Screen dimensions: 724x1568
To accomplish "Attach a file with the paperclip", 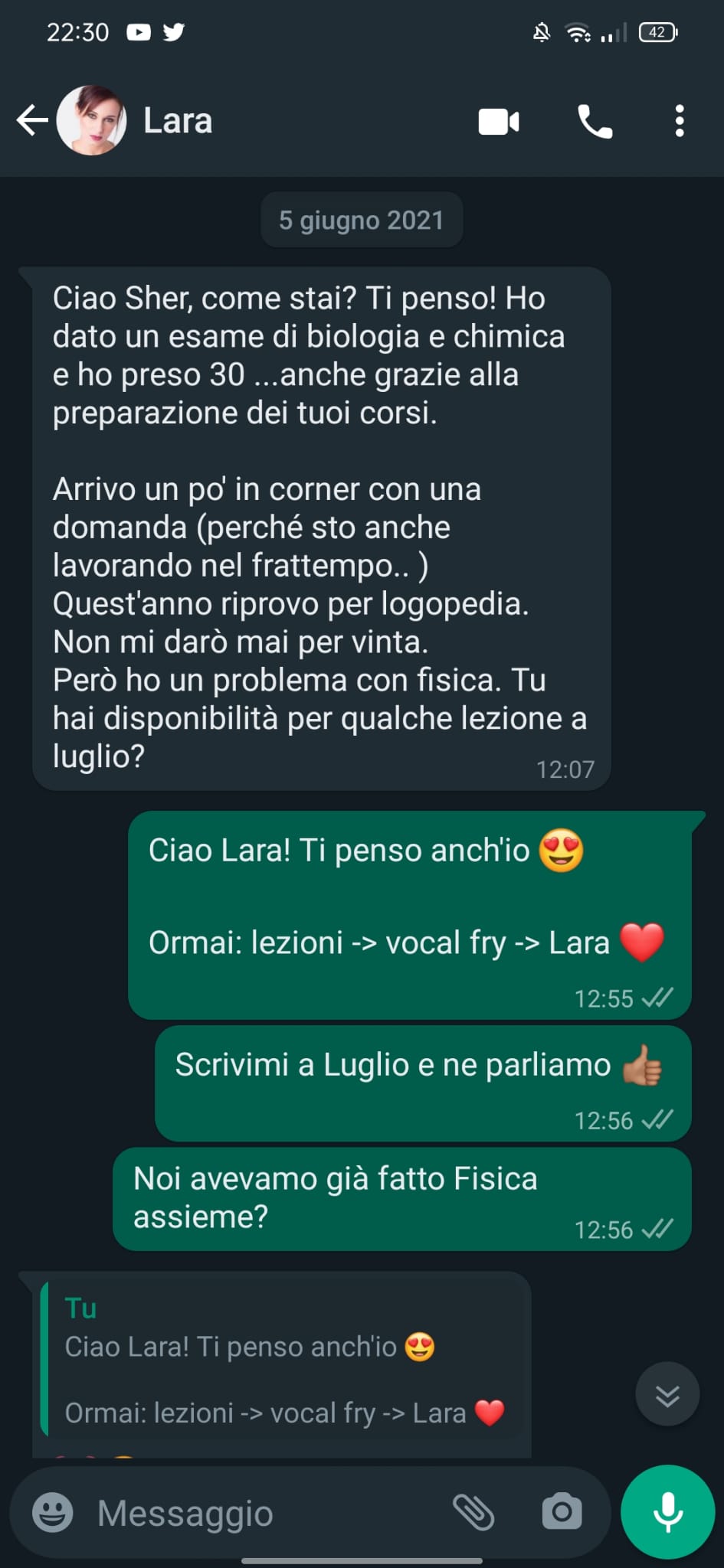I will (473, 1512).
